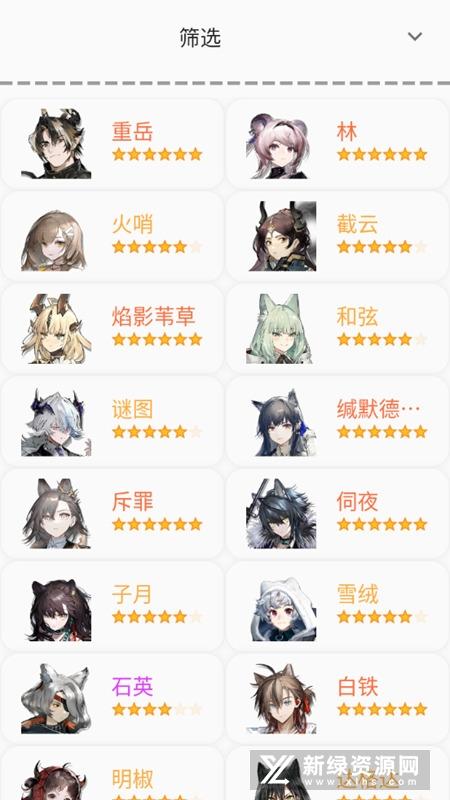Open the 重岳 operator card
Viewport: 450px width, 800px height.
tap(112, 144)
